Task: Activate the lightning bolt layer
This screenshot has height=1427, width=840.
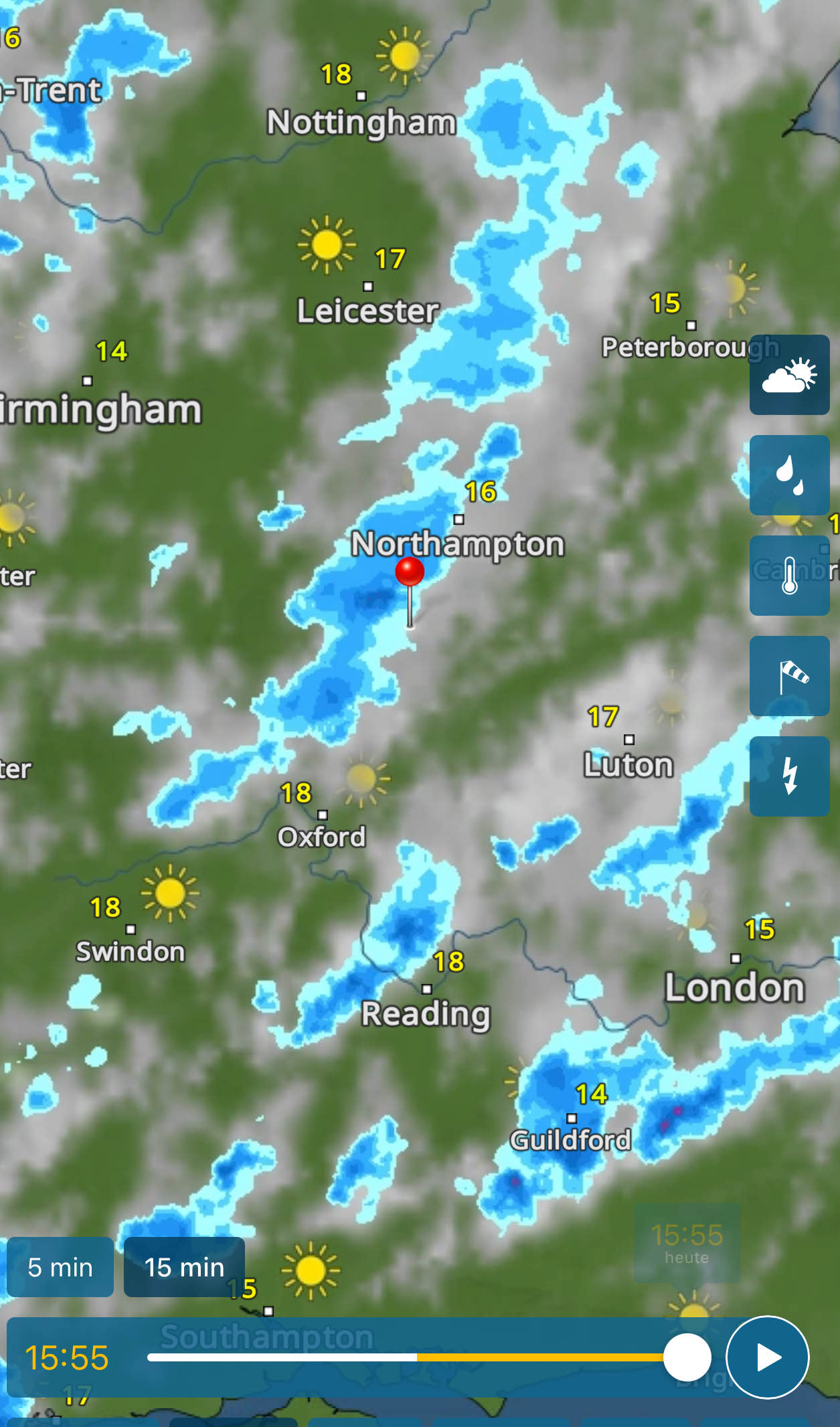Action: [789, 776]
